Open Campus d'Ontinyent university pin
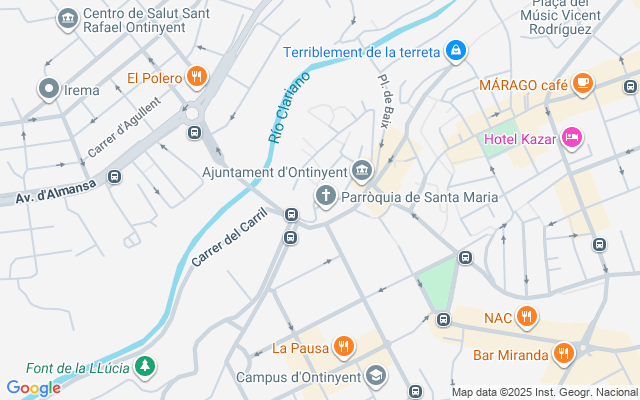 376,376
